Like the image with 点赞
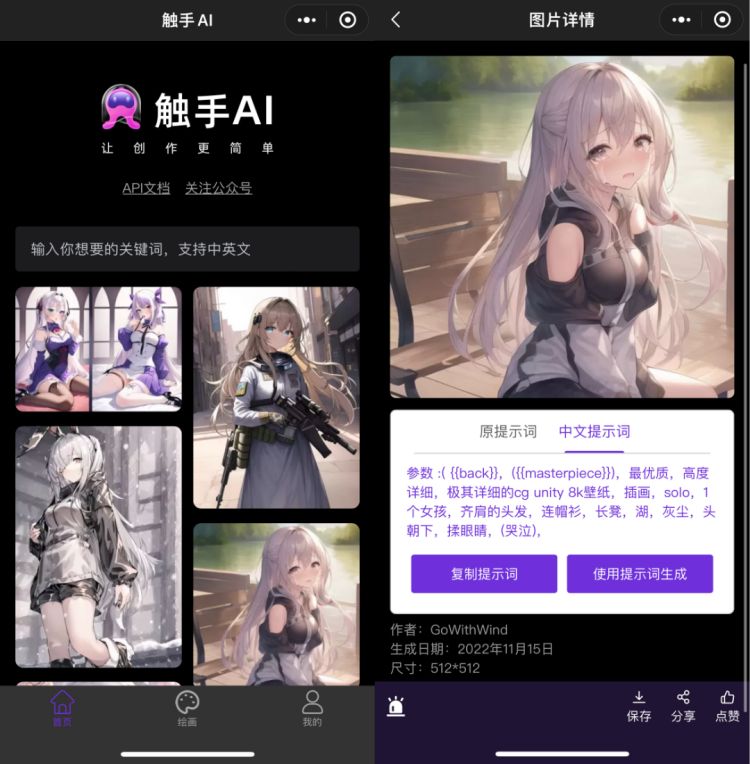The image size is (750, 764). (x=727, y=705)
